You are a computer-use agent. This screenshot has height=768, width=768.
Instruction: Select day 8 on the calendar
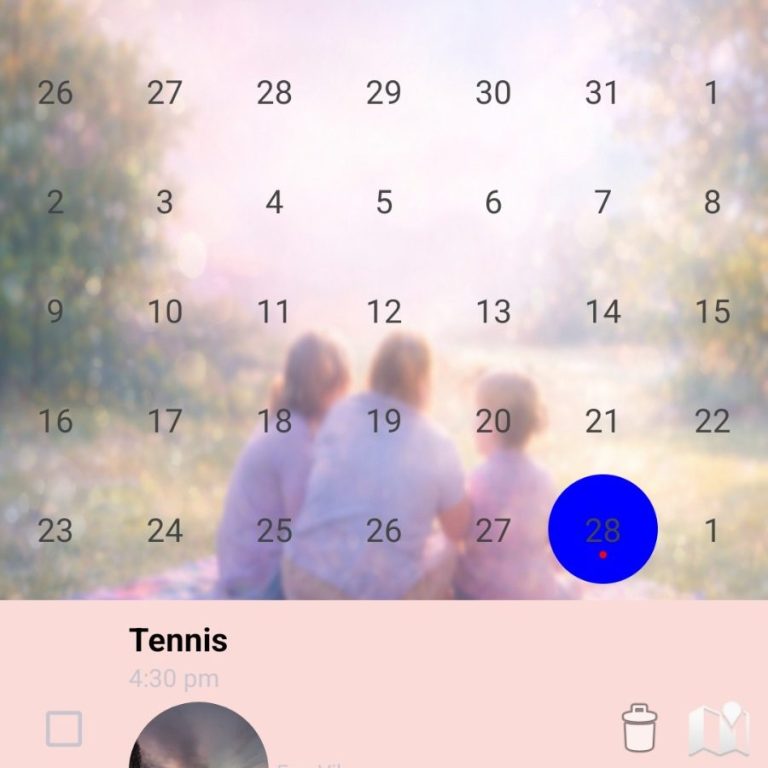(x=712, y=202)
